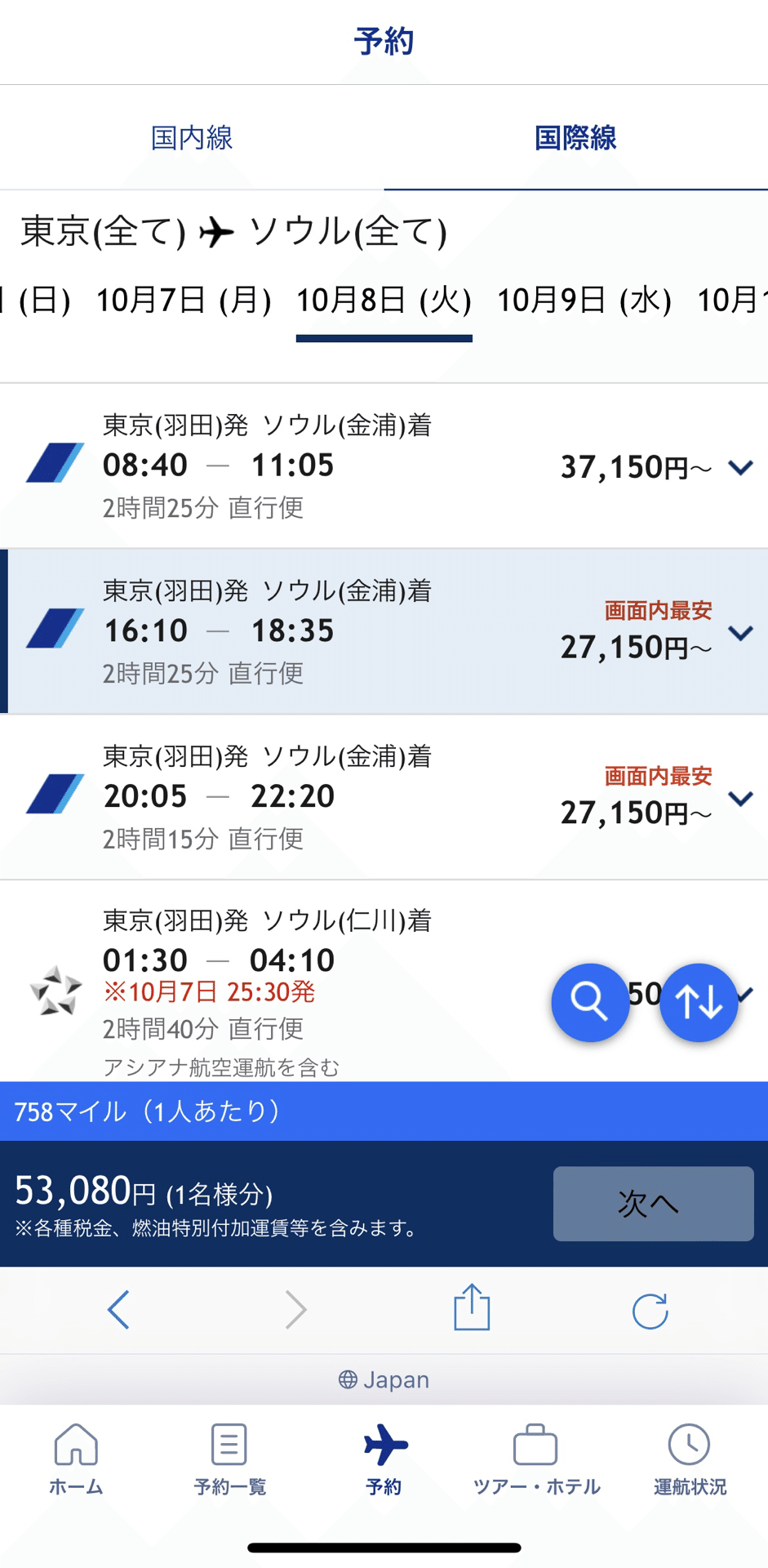Viewport: 768px width, 1568px height.
Task: Change the Japan region setting
Action: pos(384,1379)
